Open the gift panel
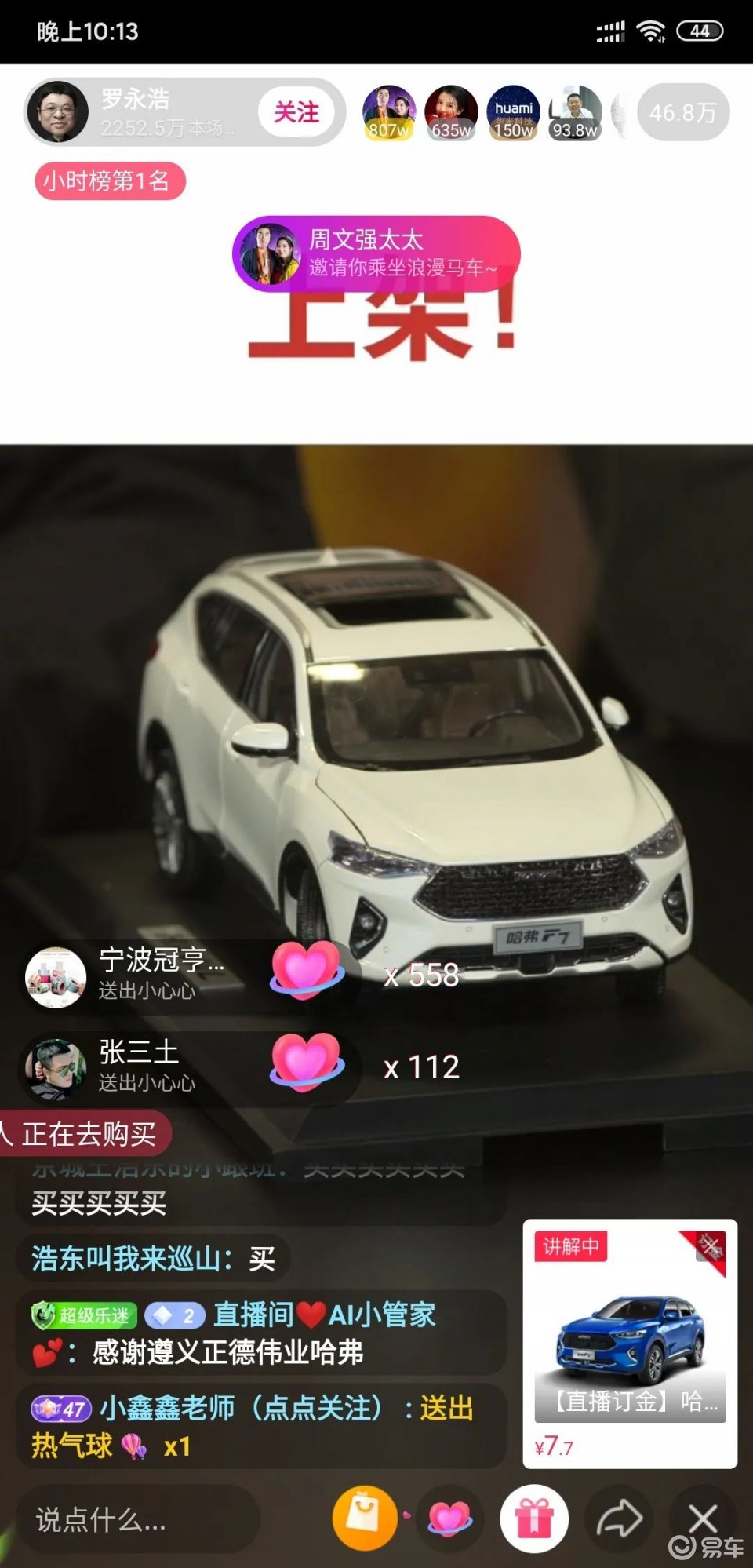Image resolution: width=753 pixels, height=1568 pixels. pos(535,1519)
